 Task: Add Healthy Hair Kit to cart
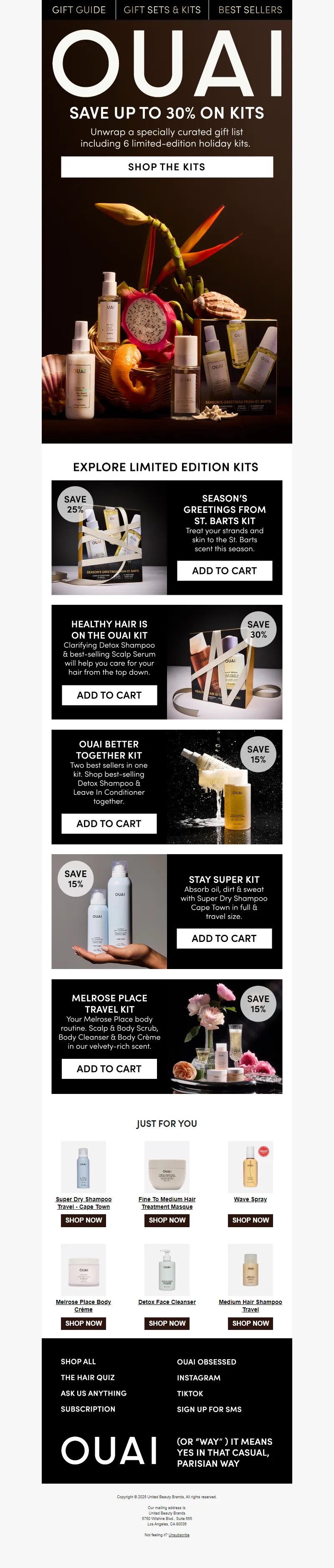tap(109, 695)
